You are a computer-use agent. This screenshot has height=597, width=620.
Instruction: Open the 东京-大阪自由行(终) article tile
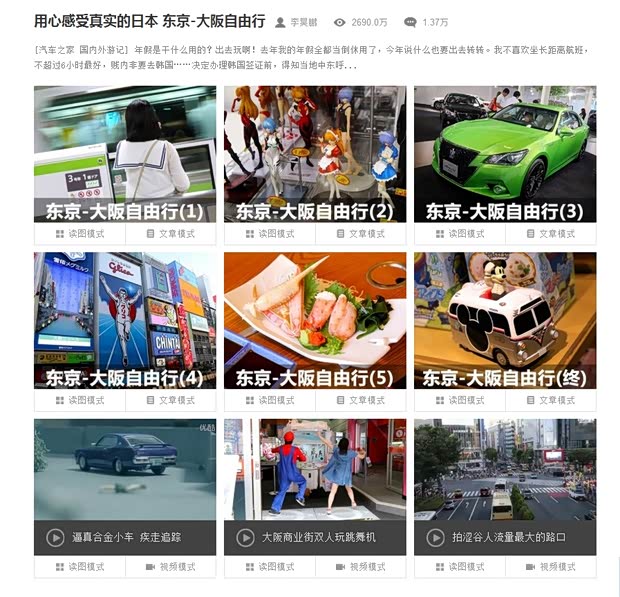point(505,319)
